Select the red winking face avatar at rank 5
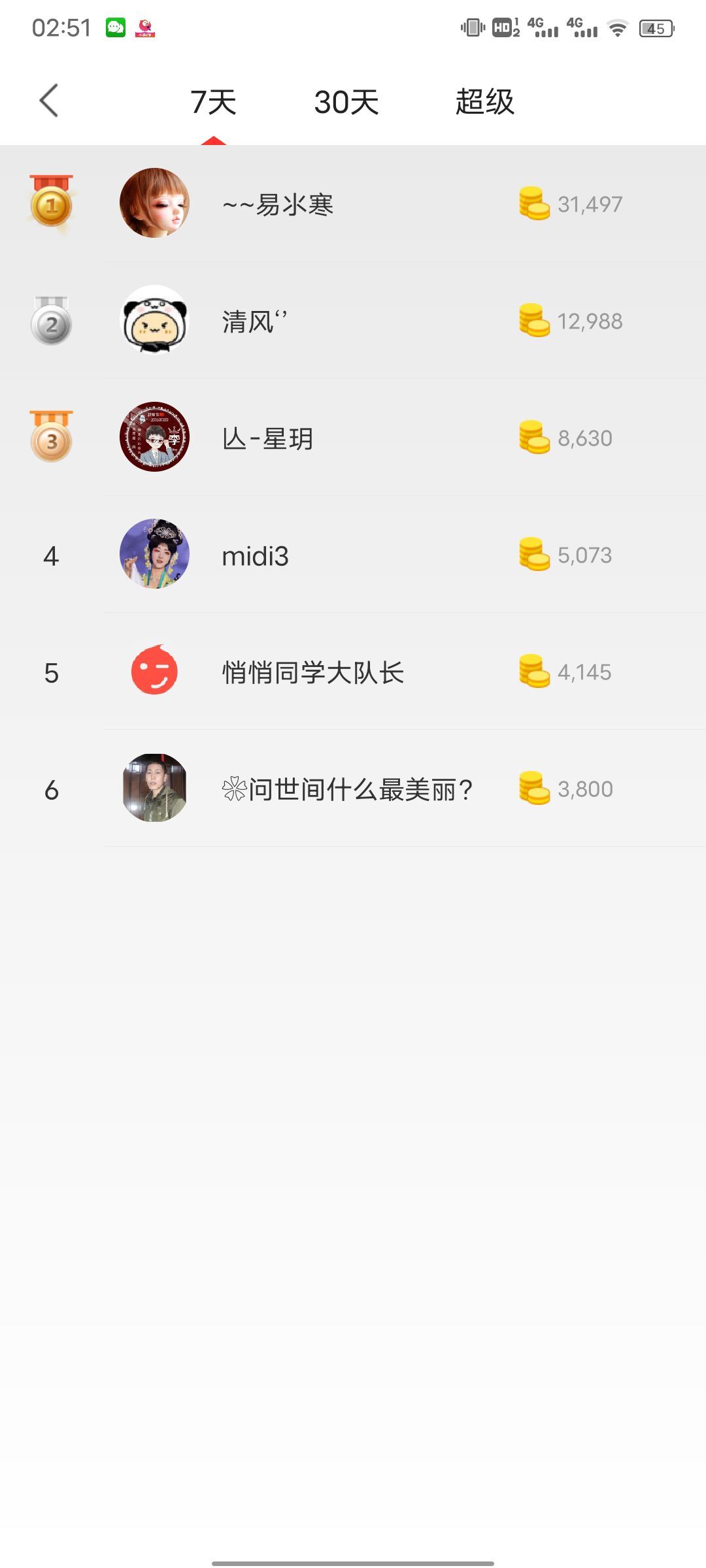The image size is (706, 1568). (155, 672)
